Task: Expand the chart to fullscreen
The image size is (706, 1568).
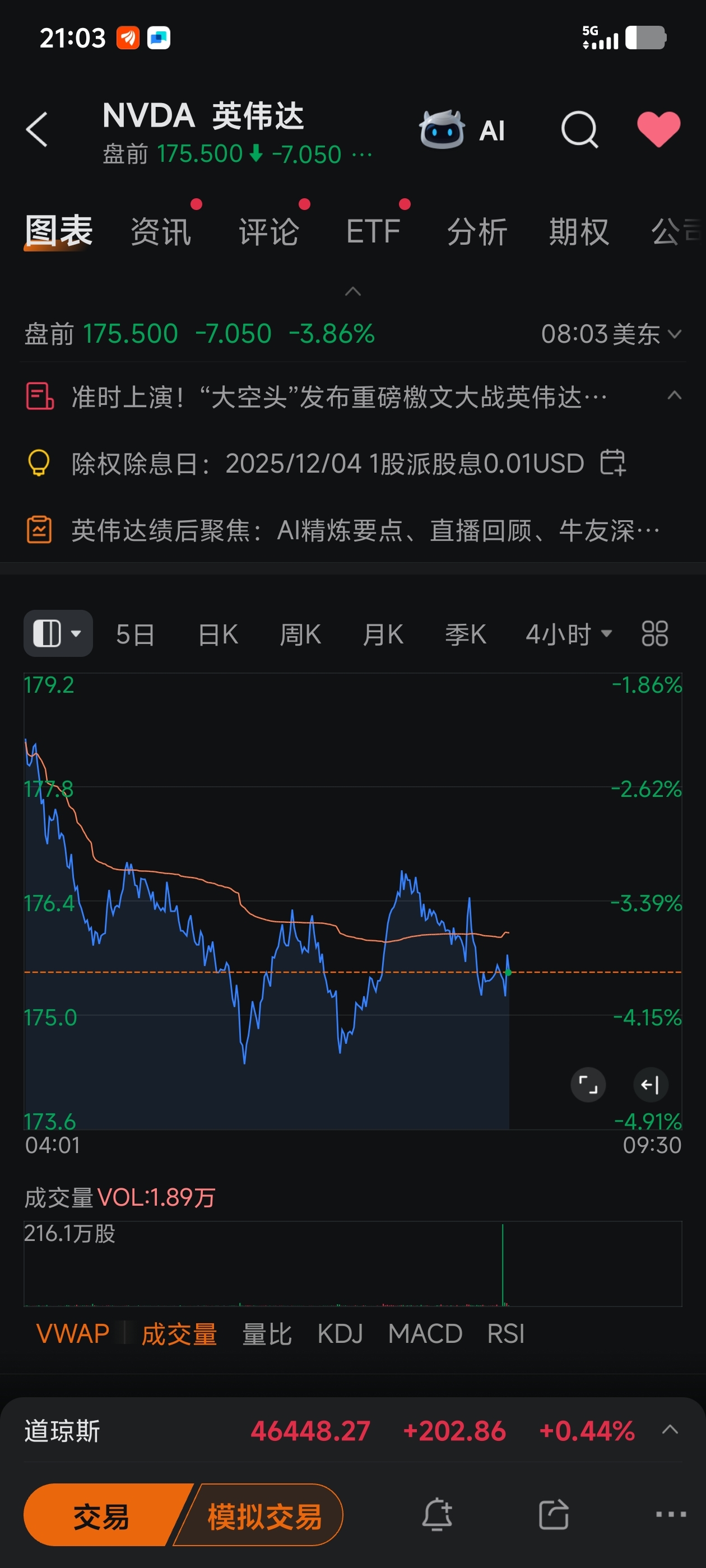Action: tap(588, 1085)
